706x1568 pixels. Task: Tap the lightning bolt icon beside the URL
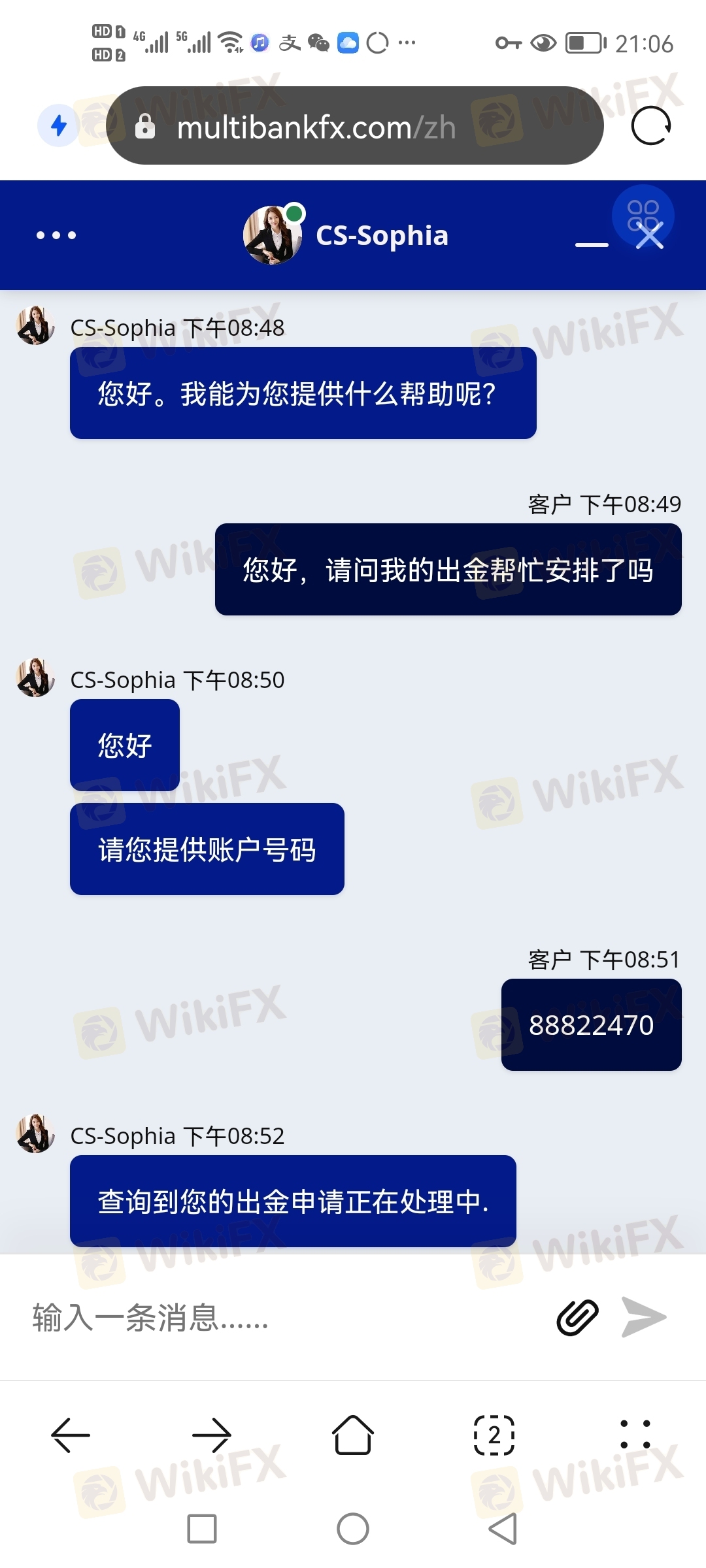[x=59, y=125]
